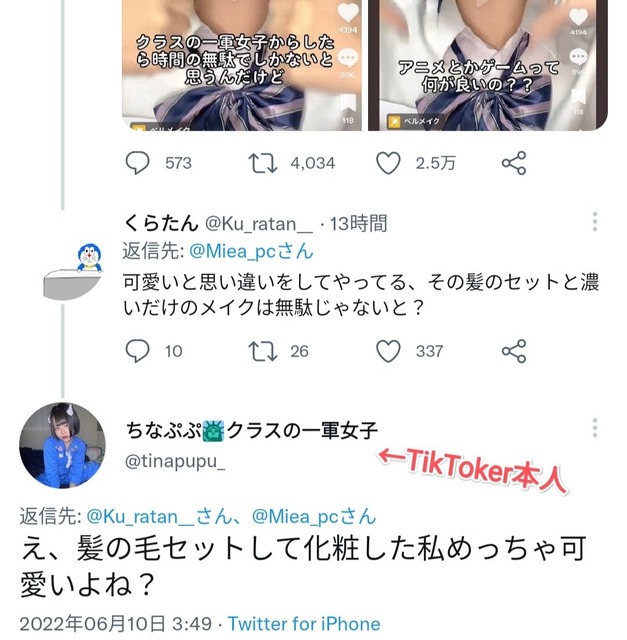Screen dimensions: 627x640
Task: Open the right TikTok screenshot image
Action: [488, 65]
